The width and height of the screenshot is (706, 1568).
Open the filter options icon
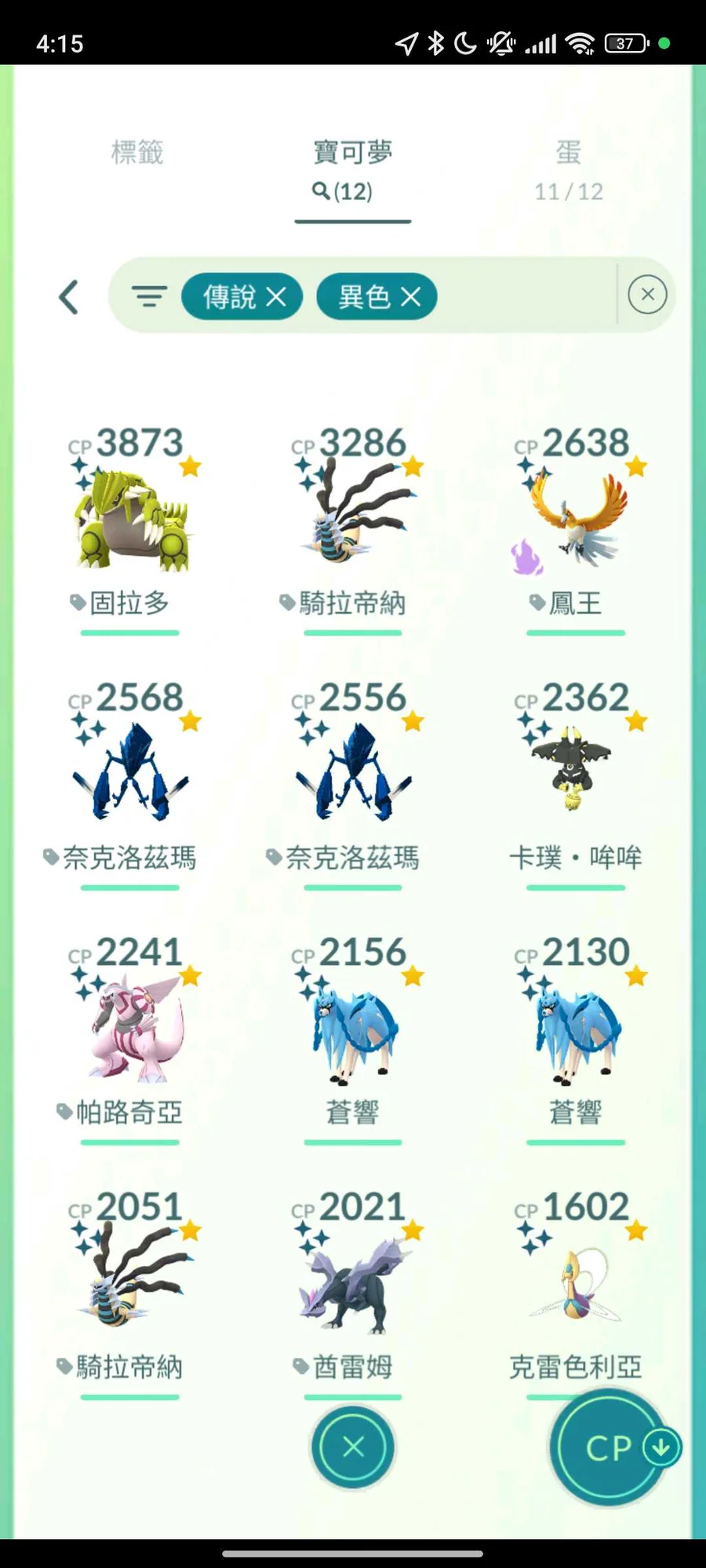(x=148, y=296)
